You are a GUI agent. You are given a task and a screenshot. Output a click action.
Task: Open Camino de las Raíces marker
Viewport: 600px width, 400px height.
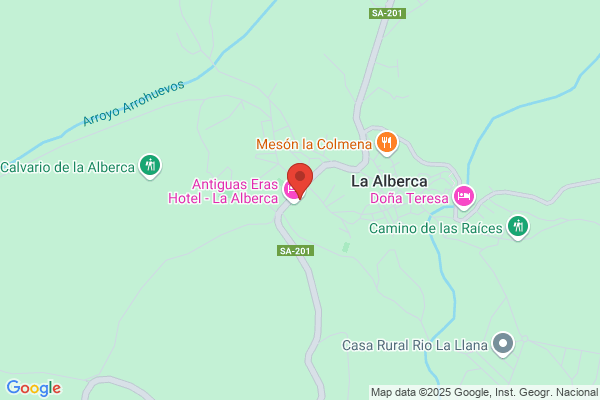point(518,227)
